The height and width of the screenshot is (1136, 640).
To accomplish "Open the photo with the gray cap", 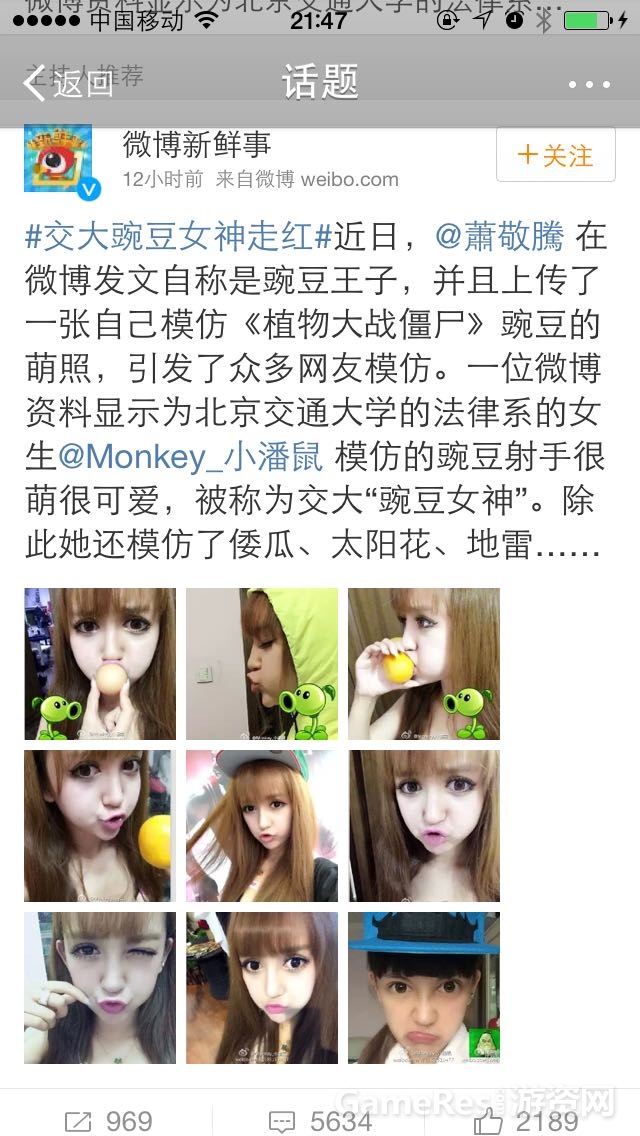I will pos(262,826).
